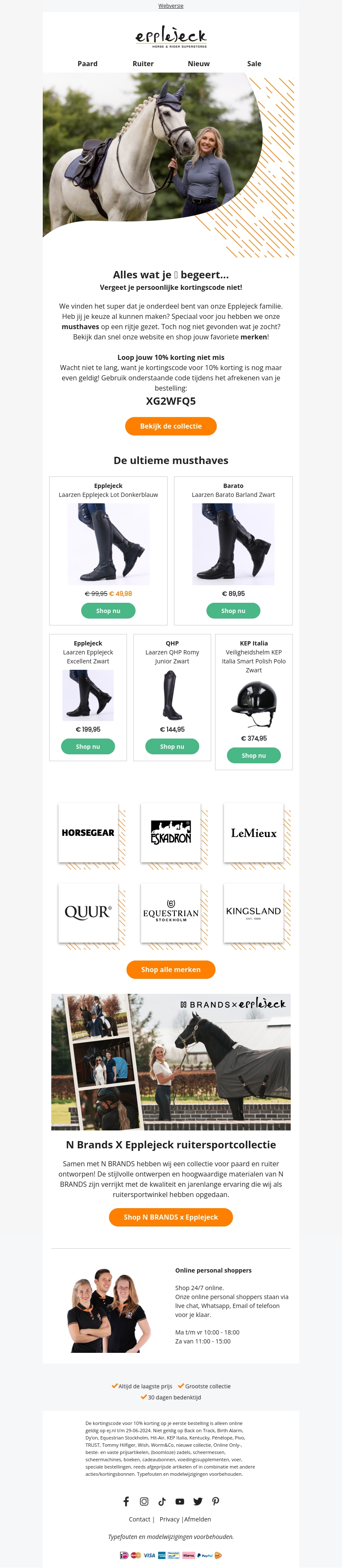Shop nu for KEP Italia helmet
Viewport: 342px width, 1568px height.
[x=254, y=755]
